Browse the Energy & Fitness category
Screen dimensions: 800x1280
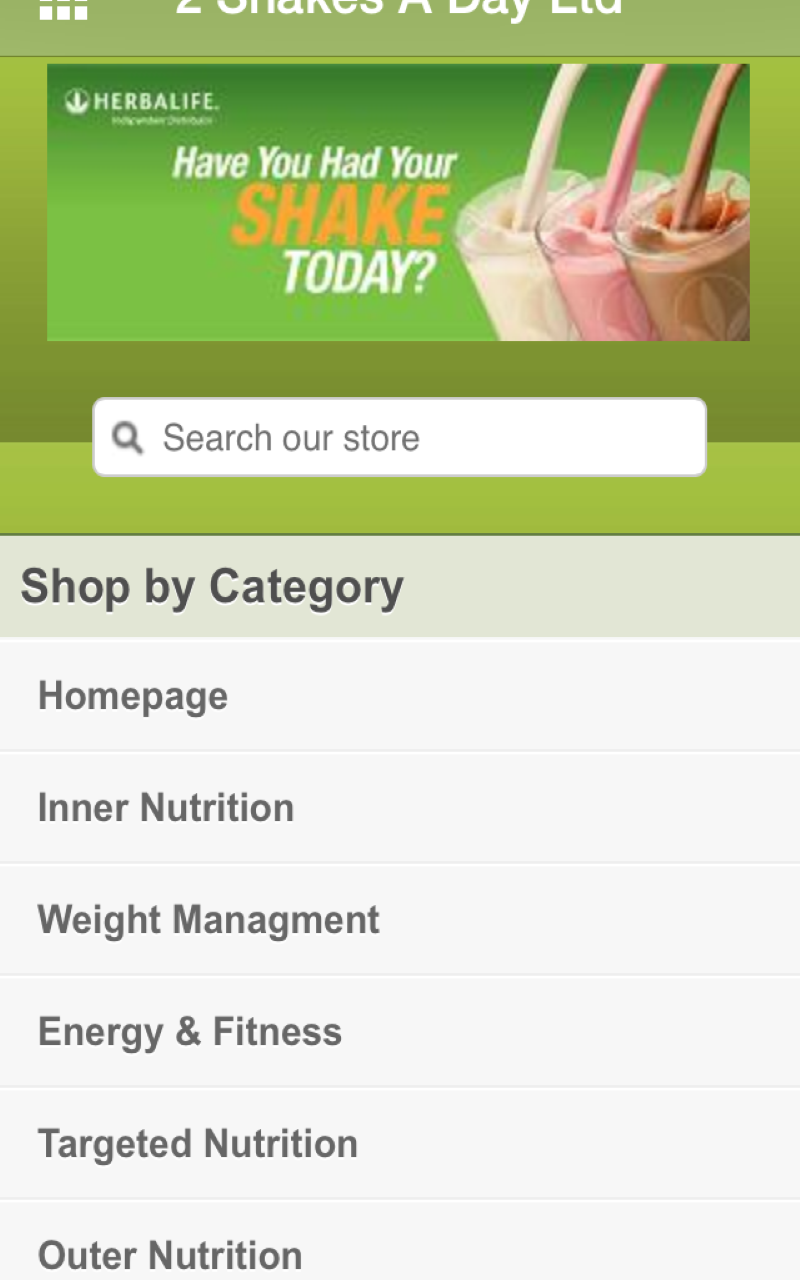click(190, 1031)
